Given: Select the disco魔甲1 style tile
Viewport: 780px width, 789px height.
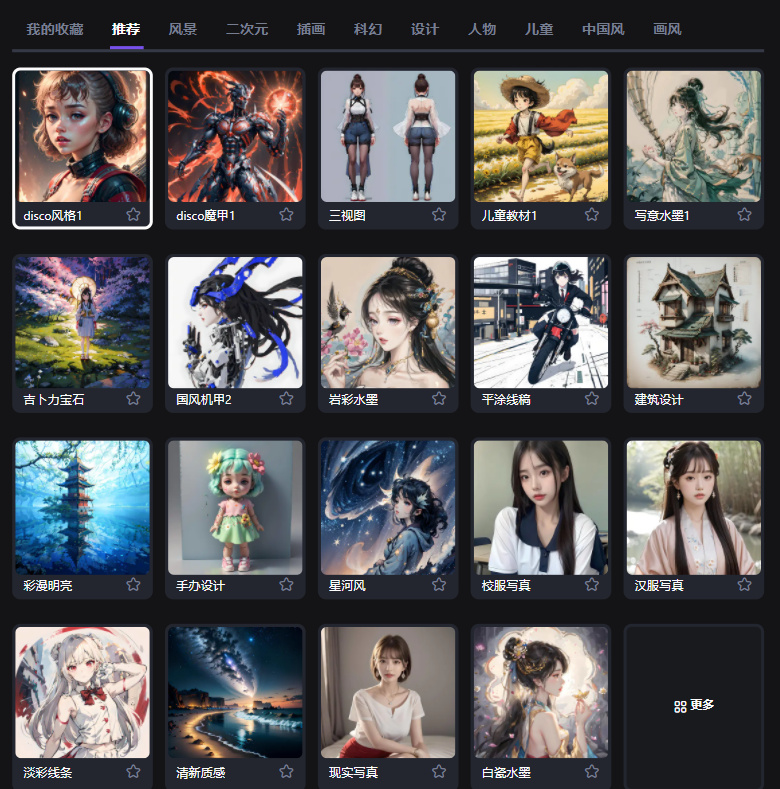Looking at the screenshot, I should 235,137.
